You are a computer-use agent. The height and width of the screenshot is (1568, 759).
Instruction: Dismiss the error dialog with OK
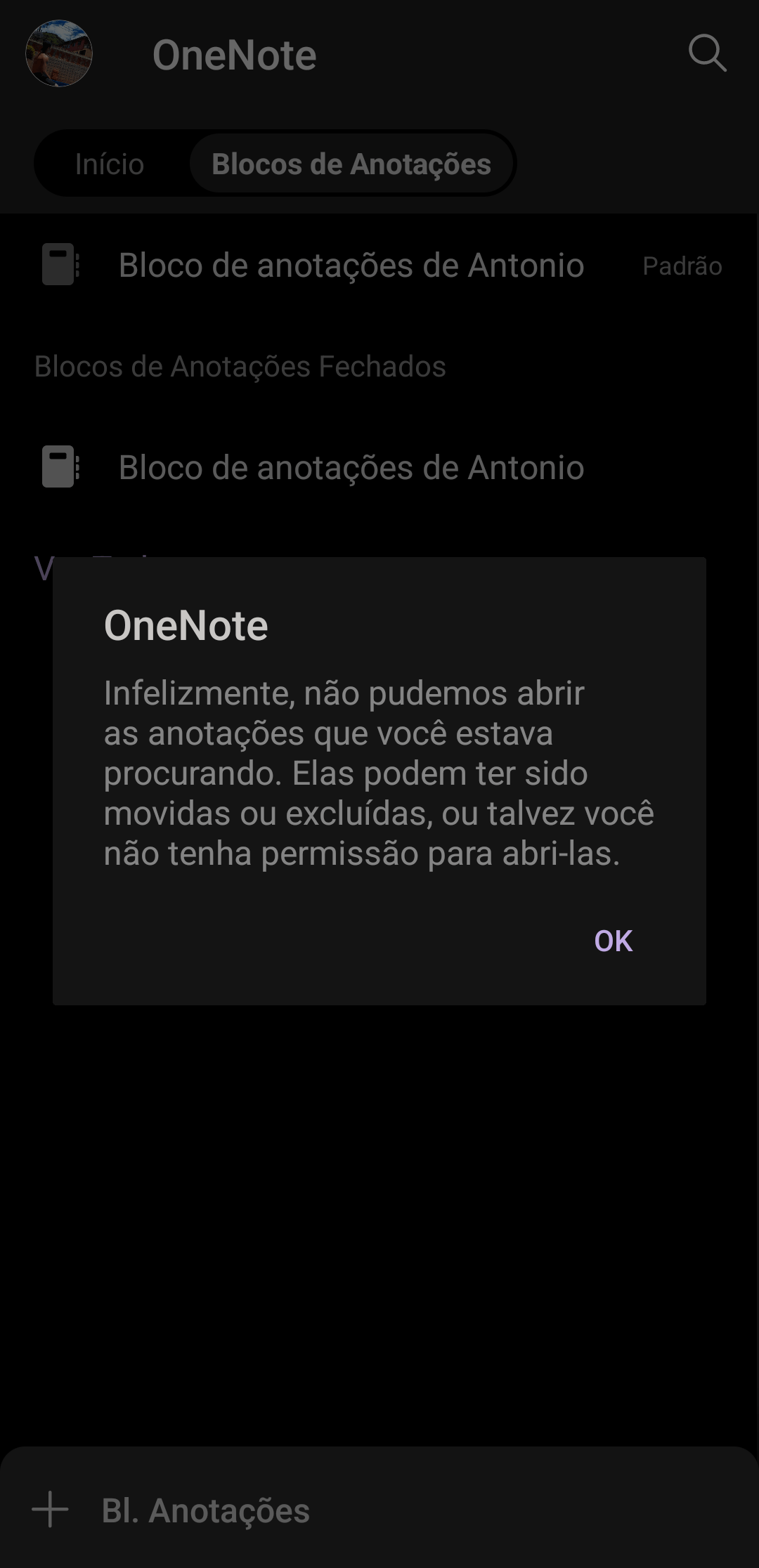click(x=613, y=941)
